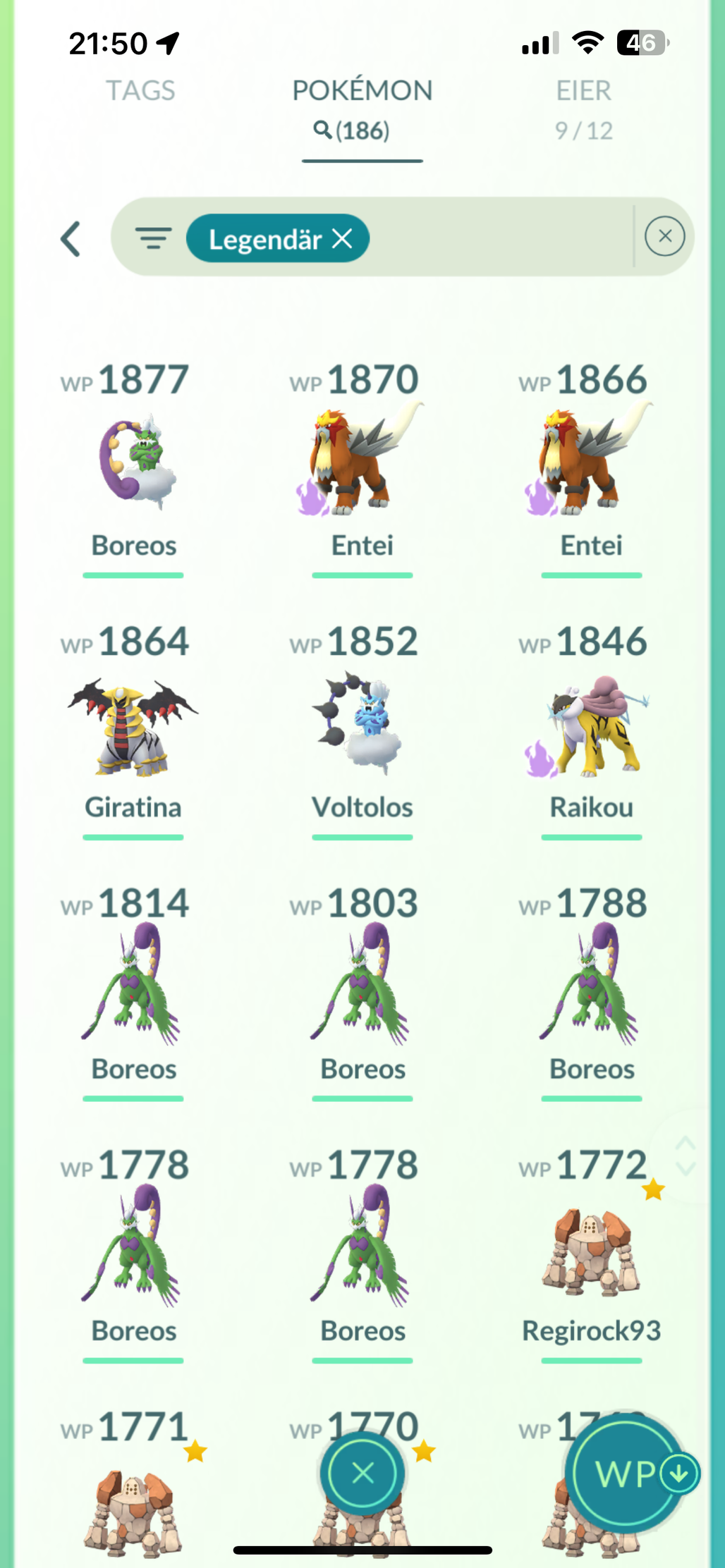This screenshot has width=725, height=1568.
Task: Close the Pokémon list
Action: [362, 1472]
